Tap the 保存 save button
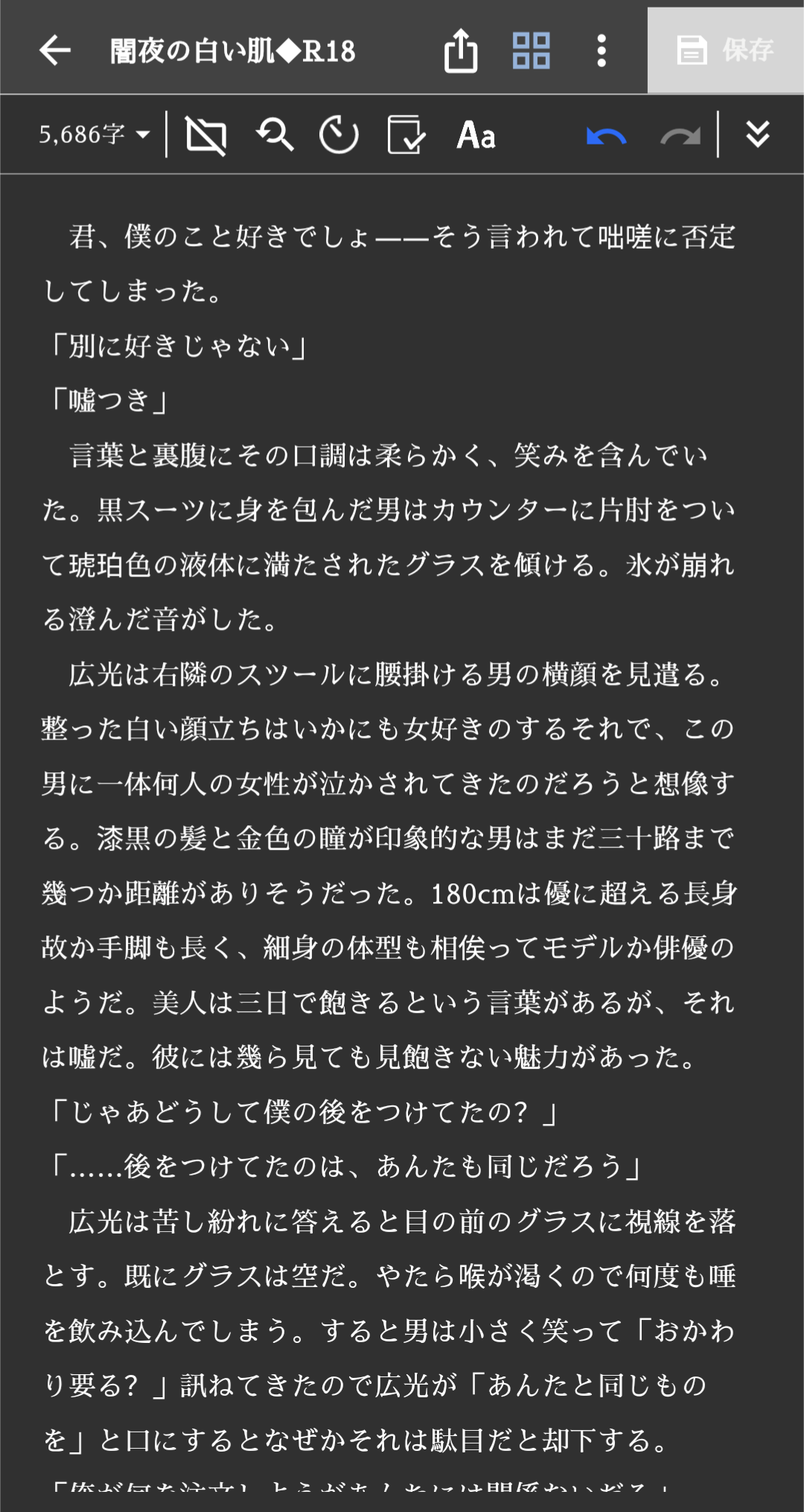The width and height of the screenshot is (804, 1512). (725, 51)
